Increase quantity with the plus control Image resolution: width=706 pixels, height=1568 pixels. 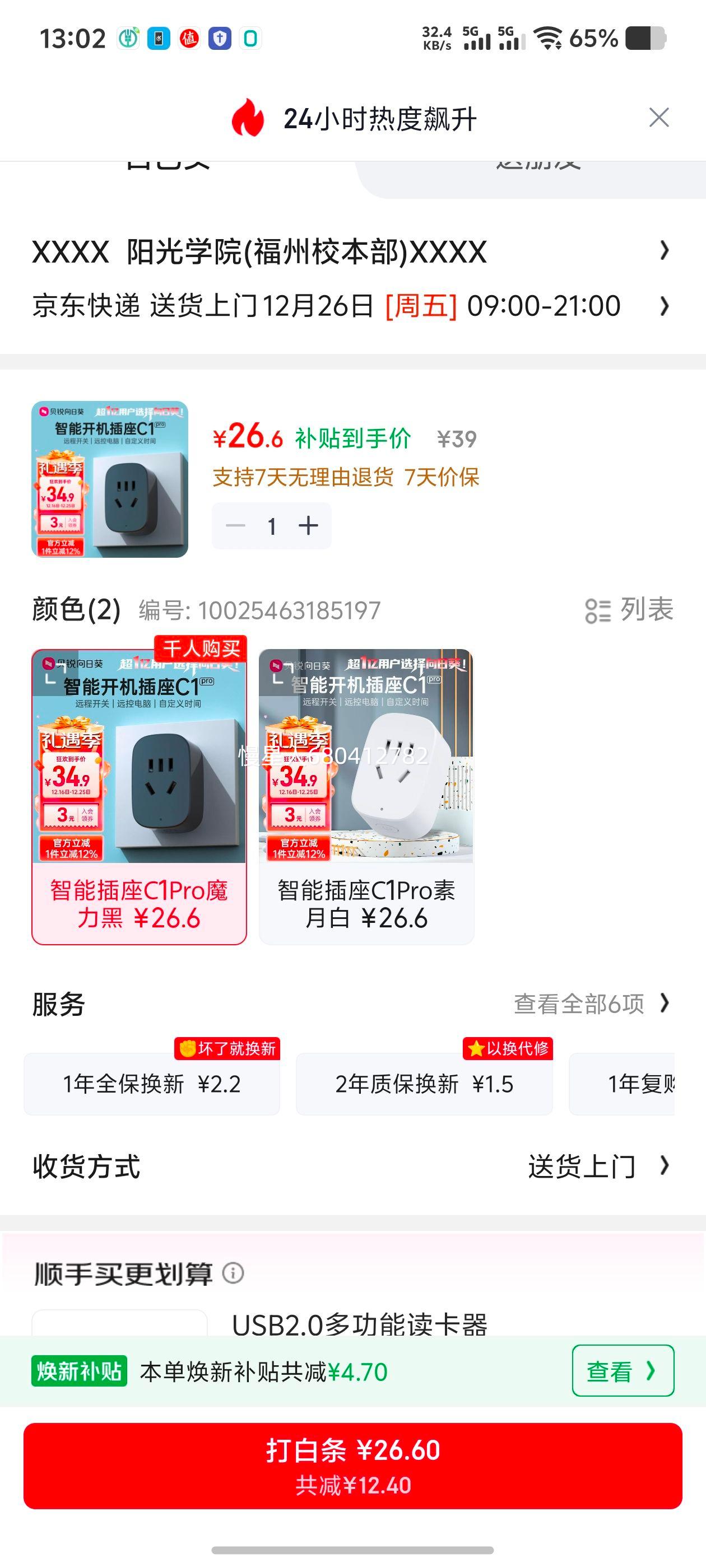[x=309, y=525]
